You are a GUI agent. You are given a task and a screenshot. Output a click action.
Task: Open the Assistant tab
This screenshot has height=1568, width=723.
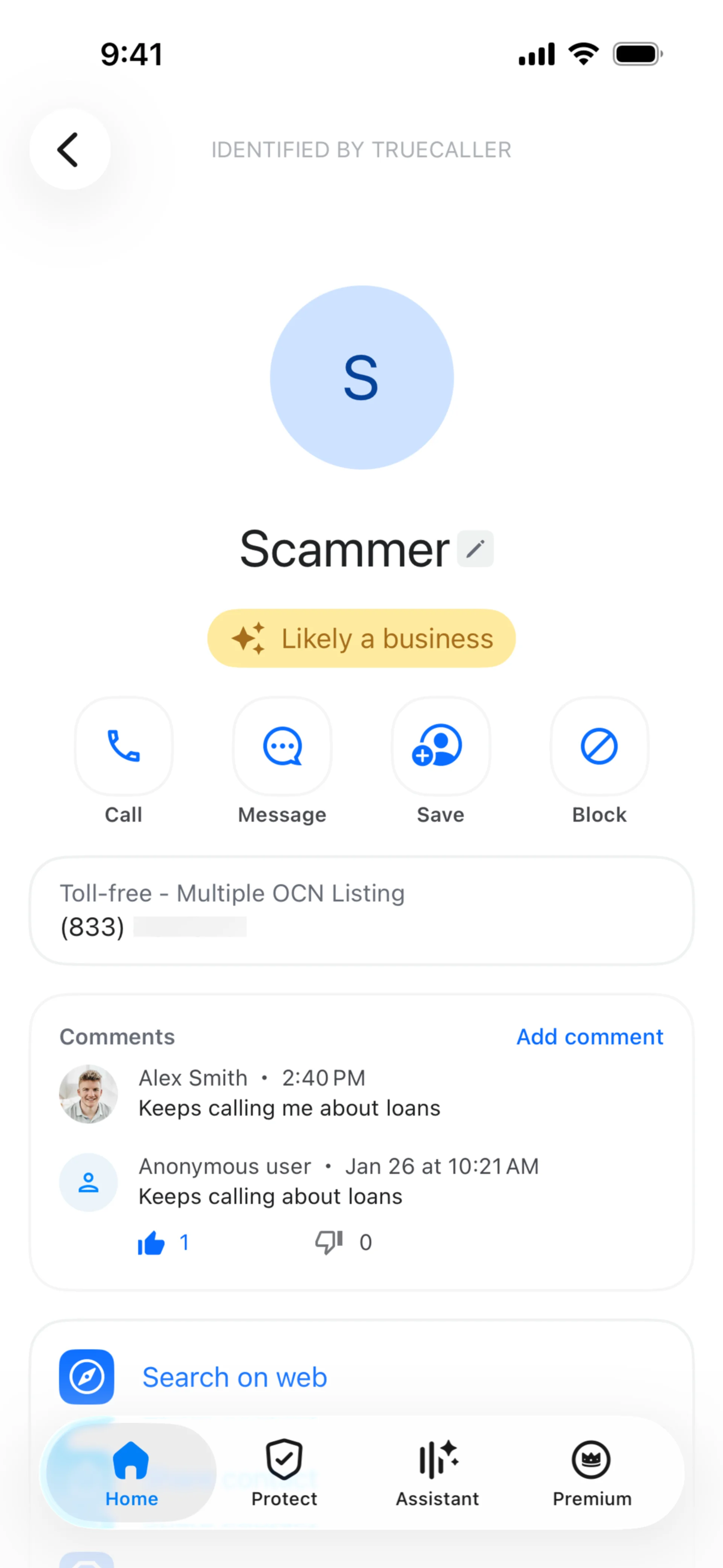point(438,1472)
